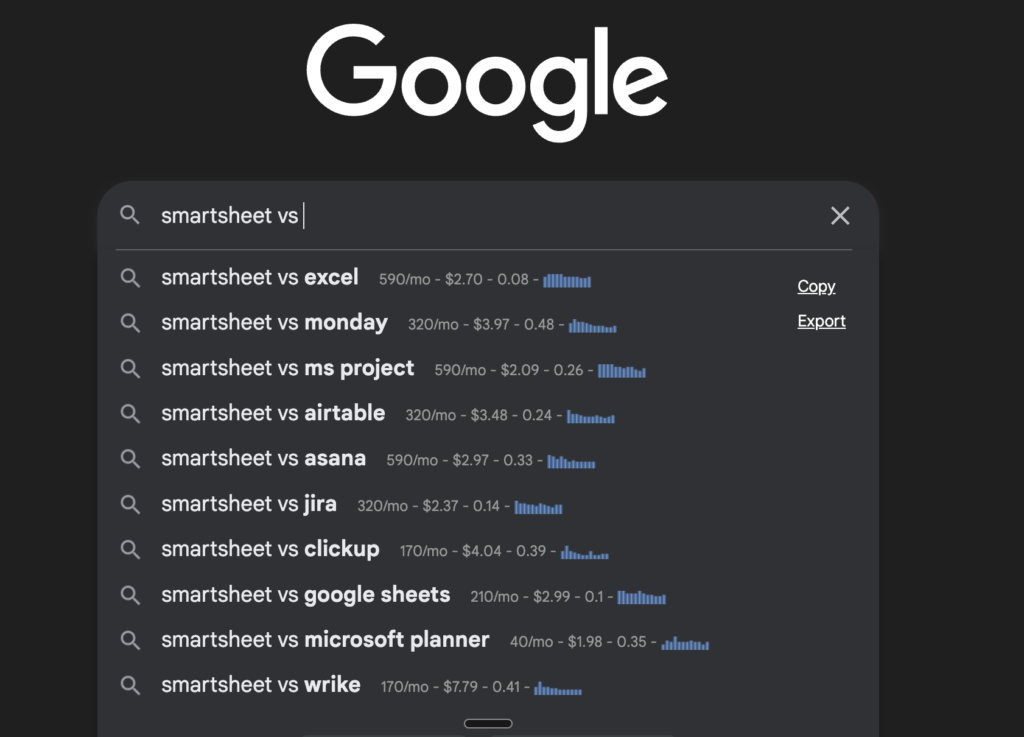
Task: Choose smartsheet vs clickup suggestion
Action: pyautogui.click(x=270, y=549)
